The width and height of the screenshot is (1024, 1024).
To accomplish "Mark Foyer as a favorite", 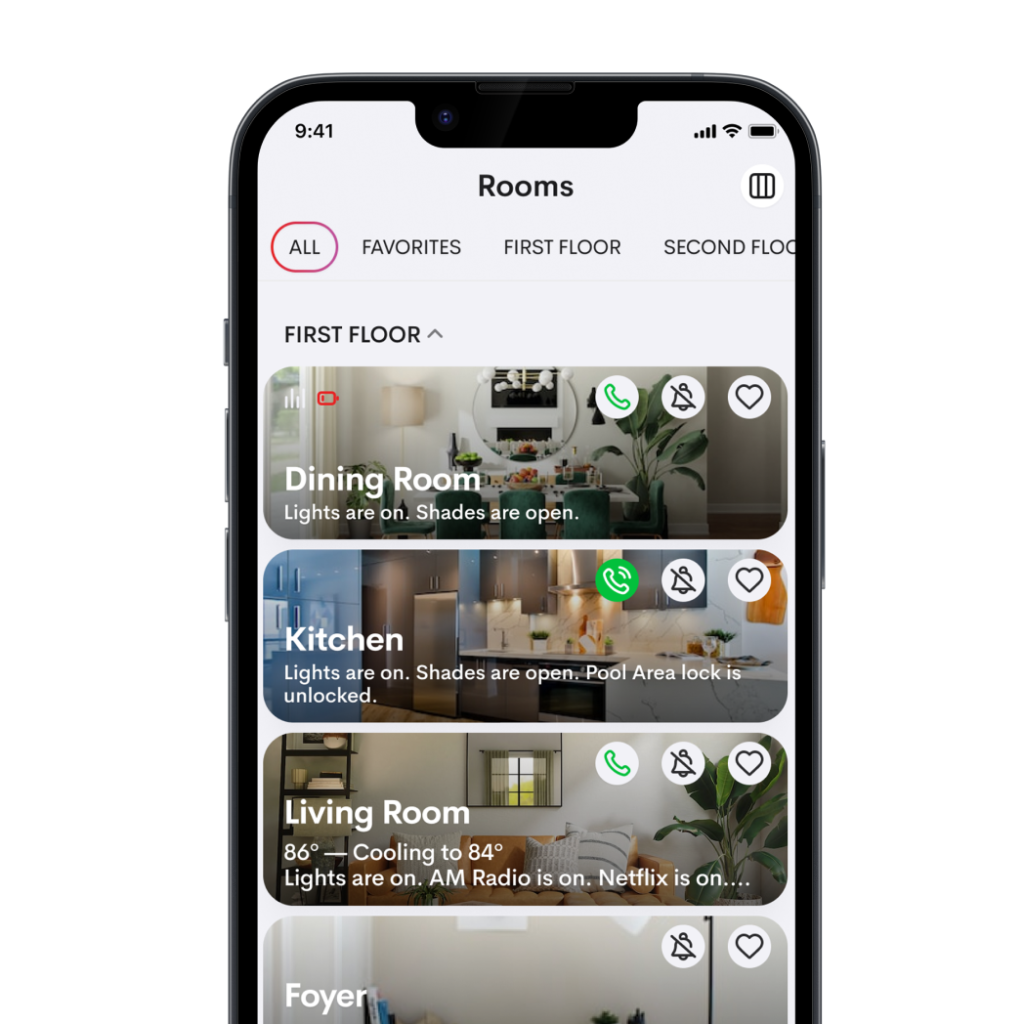I will [749, 945].
